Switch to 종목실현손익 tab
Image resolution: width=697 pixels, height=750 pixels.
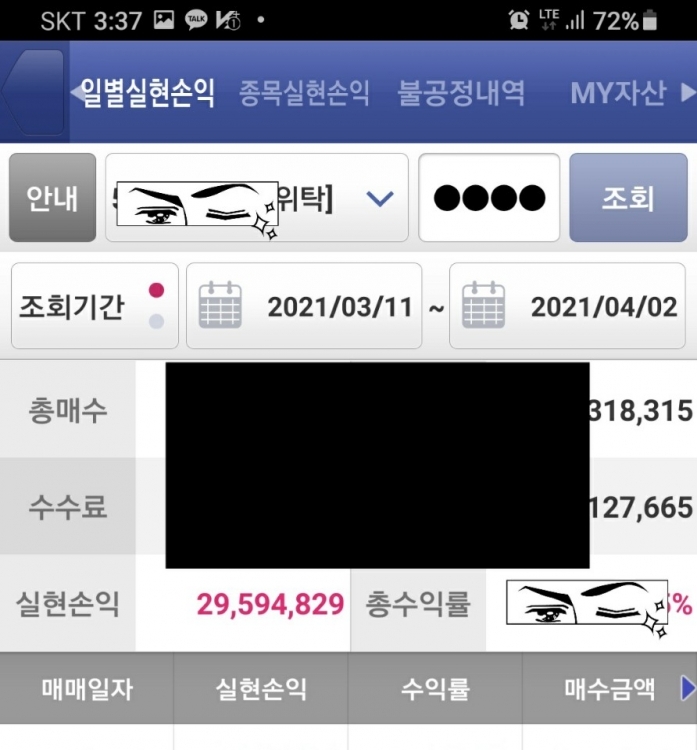304,94
